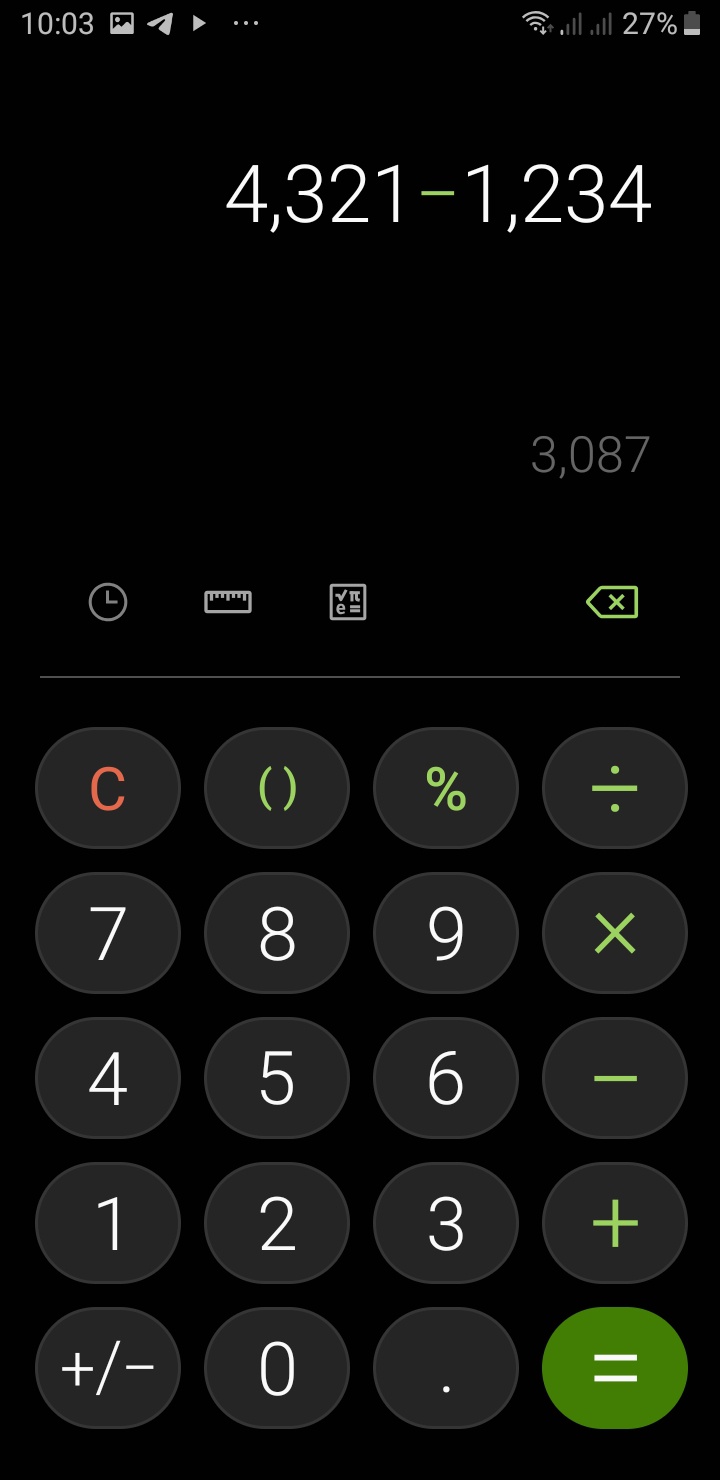Select the divide operator
720x1480 pixels.
click(x=615, y=790)
